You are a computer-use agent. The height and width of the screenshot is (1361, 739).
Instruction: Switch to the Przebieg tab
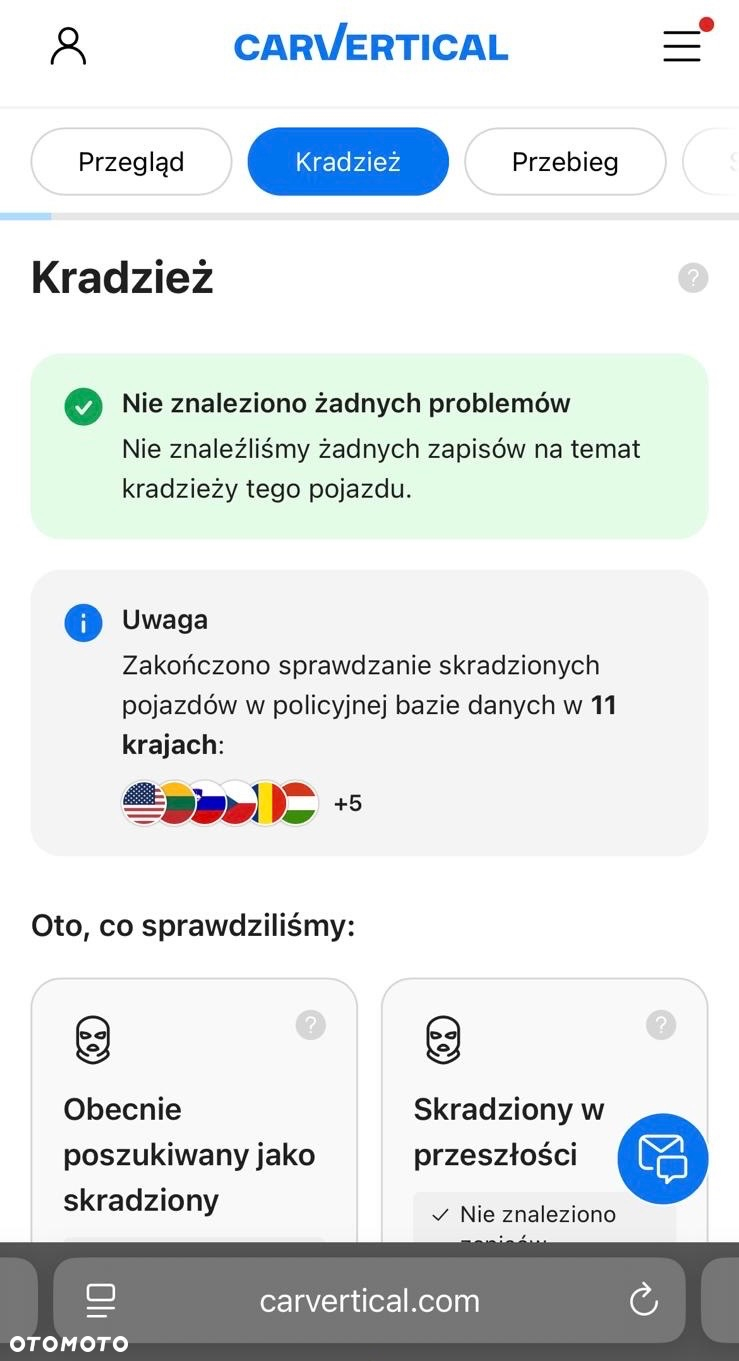tap(565, 162)
